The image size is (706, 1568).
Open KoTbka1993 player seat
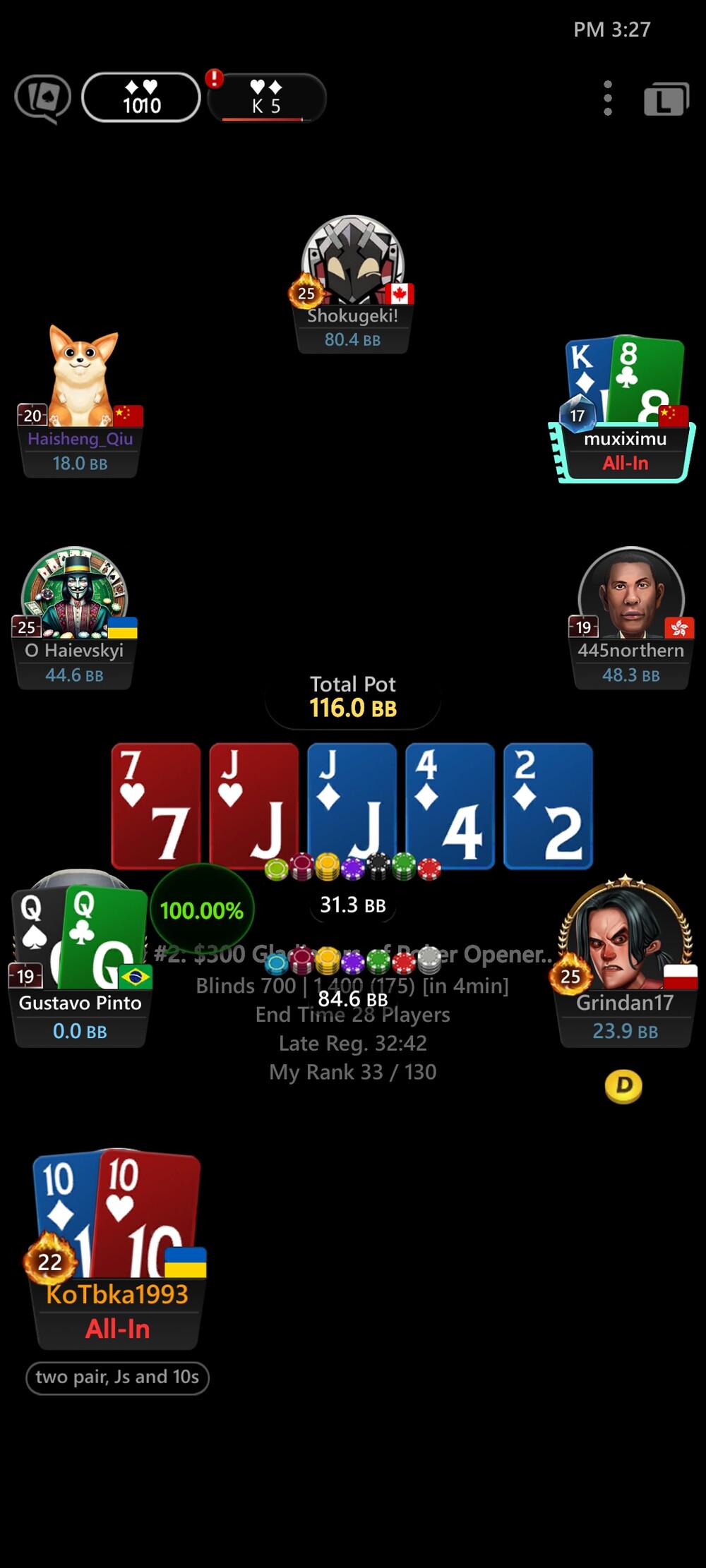[117, 1249]
